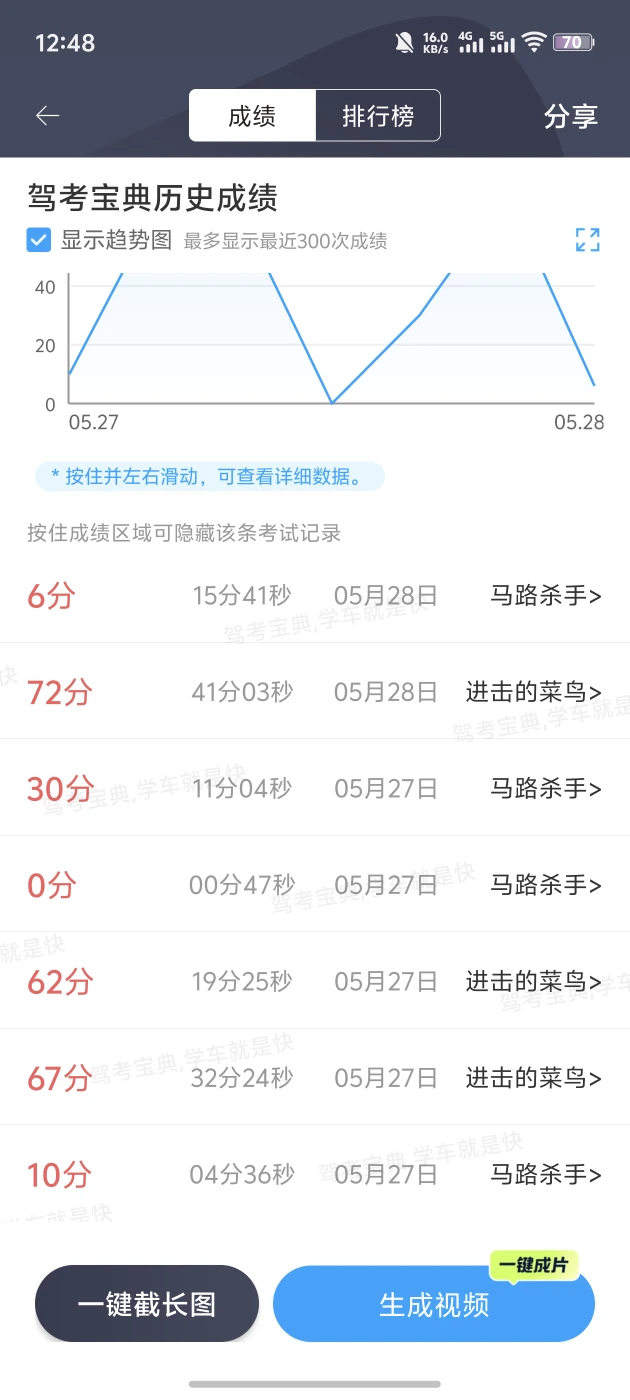
Task: Uncheck the 显示趋势图 checkbox
Action: [x=39, y=240]
